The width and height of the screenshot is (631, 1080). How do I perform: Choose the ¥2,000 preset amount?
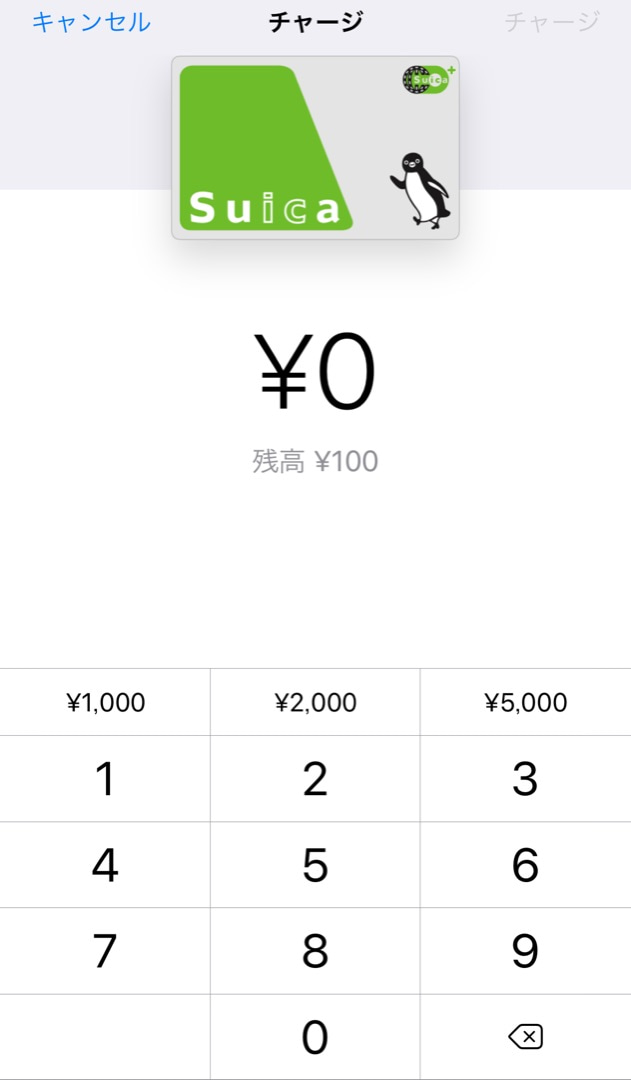coord(315,703)
